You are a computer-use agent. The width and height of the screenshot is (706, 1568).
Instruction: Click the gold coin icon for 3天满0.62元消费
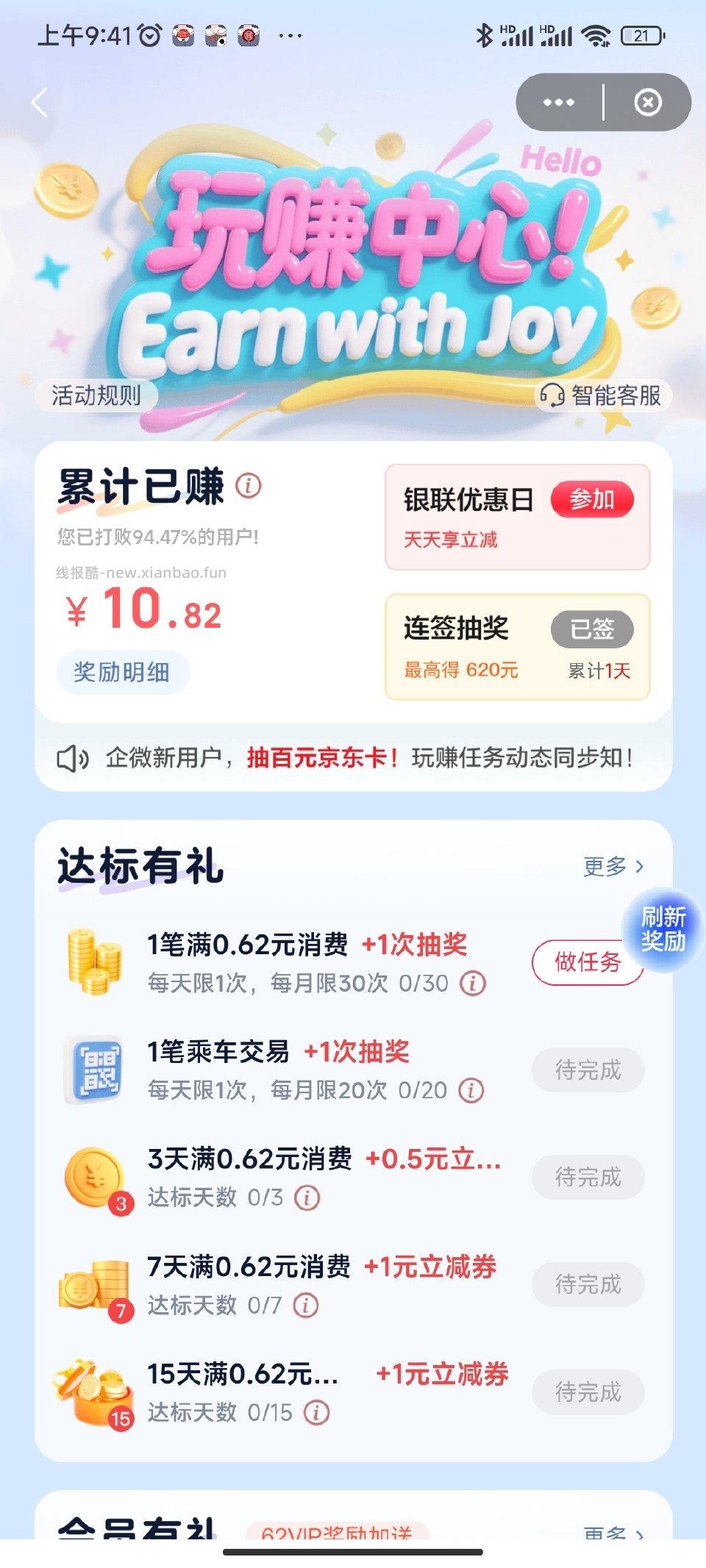pos(92,1176)
